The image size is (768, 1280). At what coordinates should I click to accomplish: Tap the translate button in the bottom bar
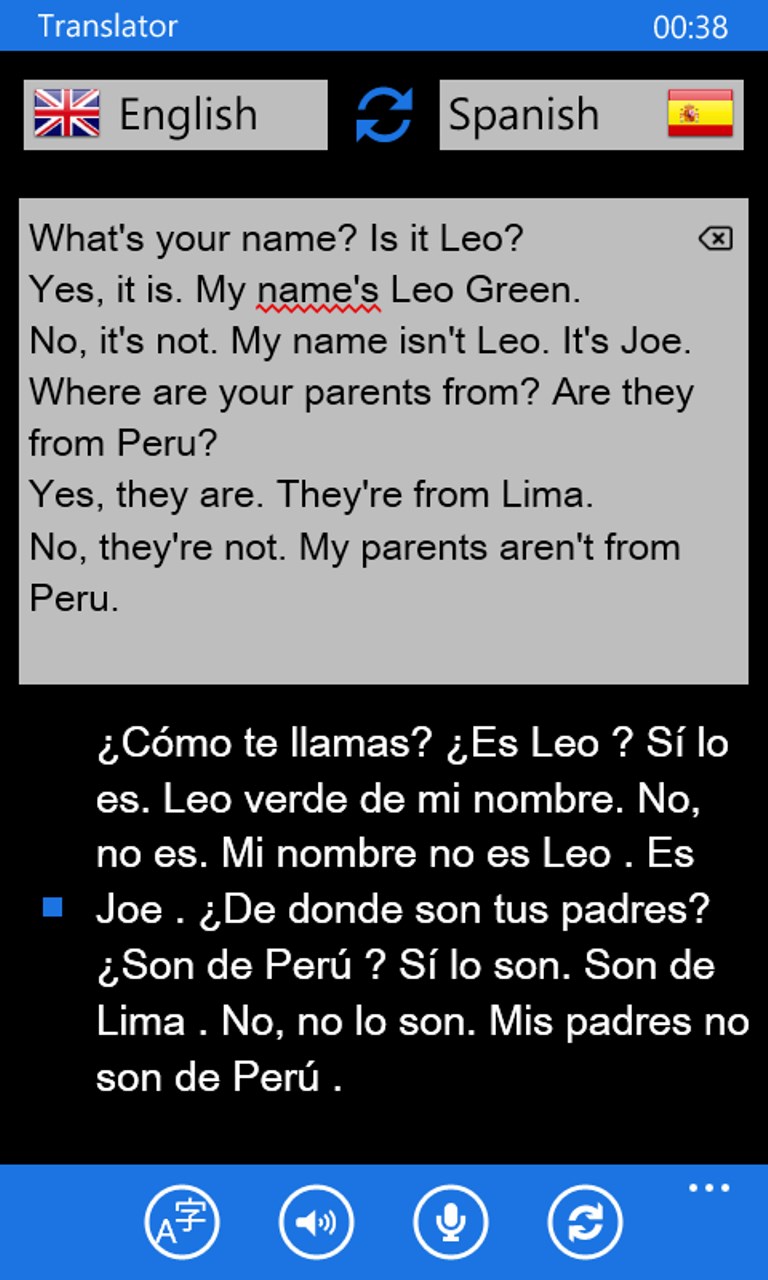tap(181, 1221)
